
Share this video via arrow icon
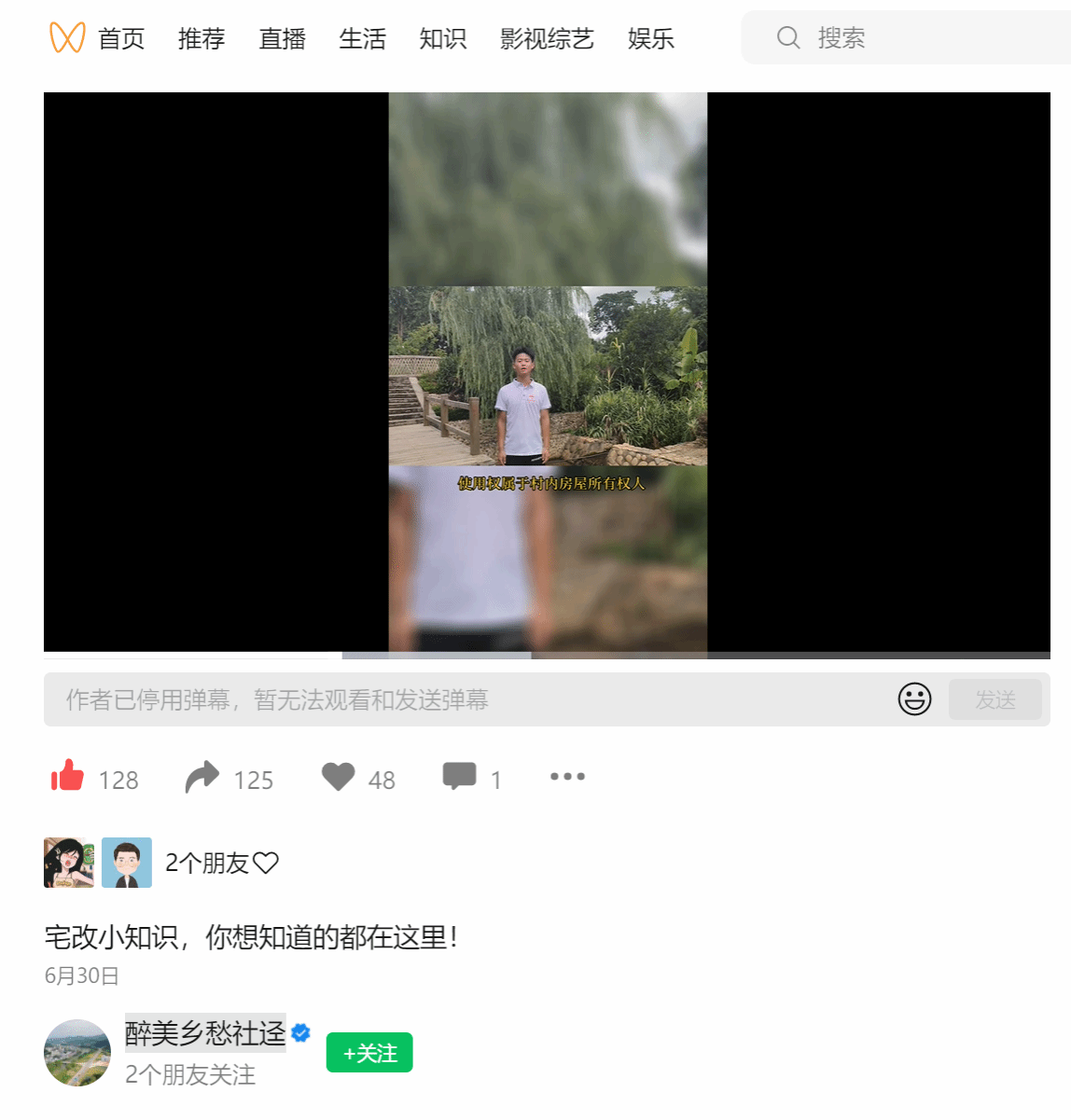coord(202,777)
